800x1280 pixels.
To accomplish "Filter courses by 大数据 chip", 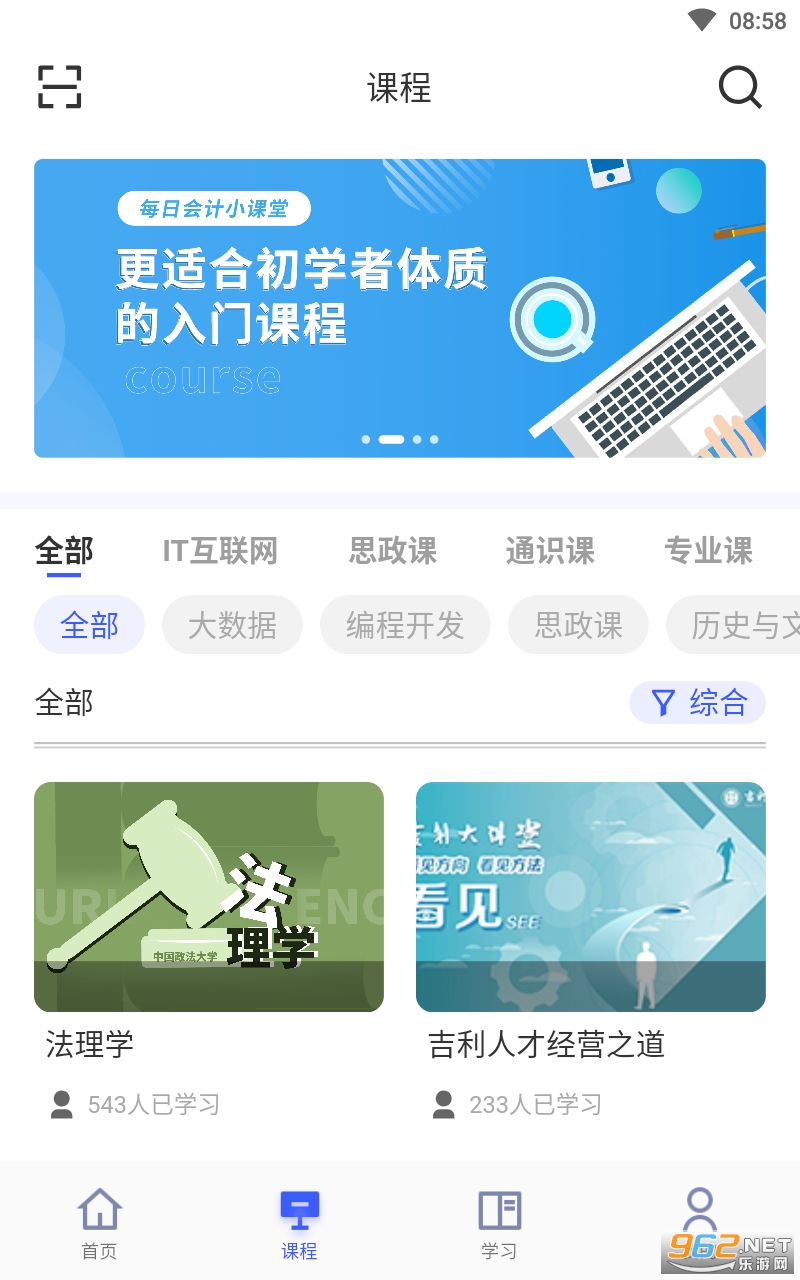I will (x=232, y=626).
